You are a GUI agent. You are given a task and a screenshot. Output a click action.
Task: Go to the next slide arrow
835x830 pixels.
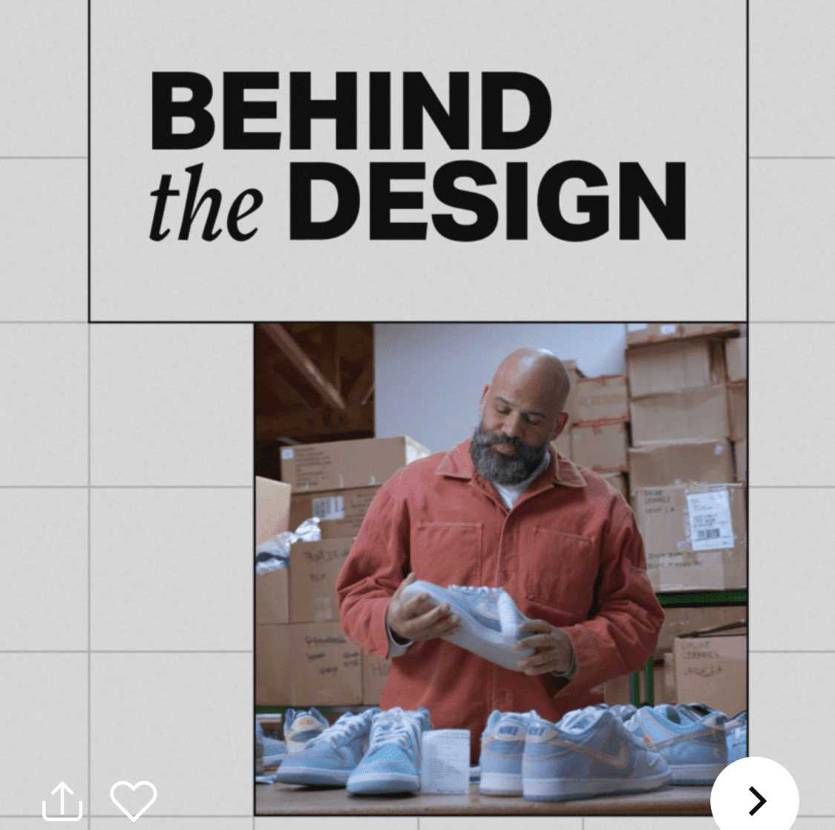click(756, 800)
